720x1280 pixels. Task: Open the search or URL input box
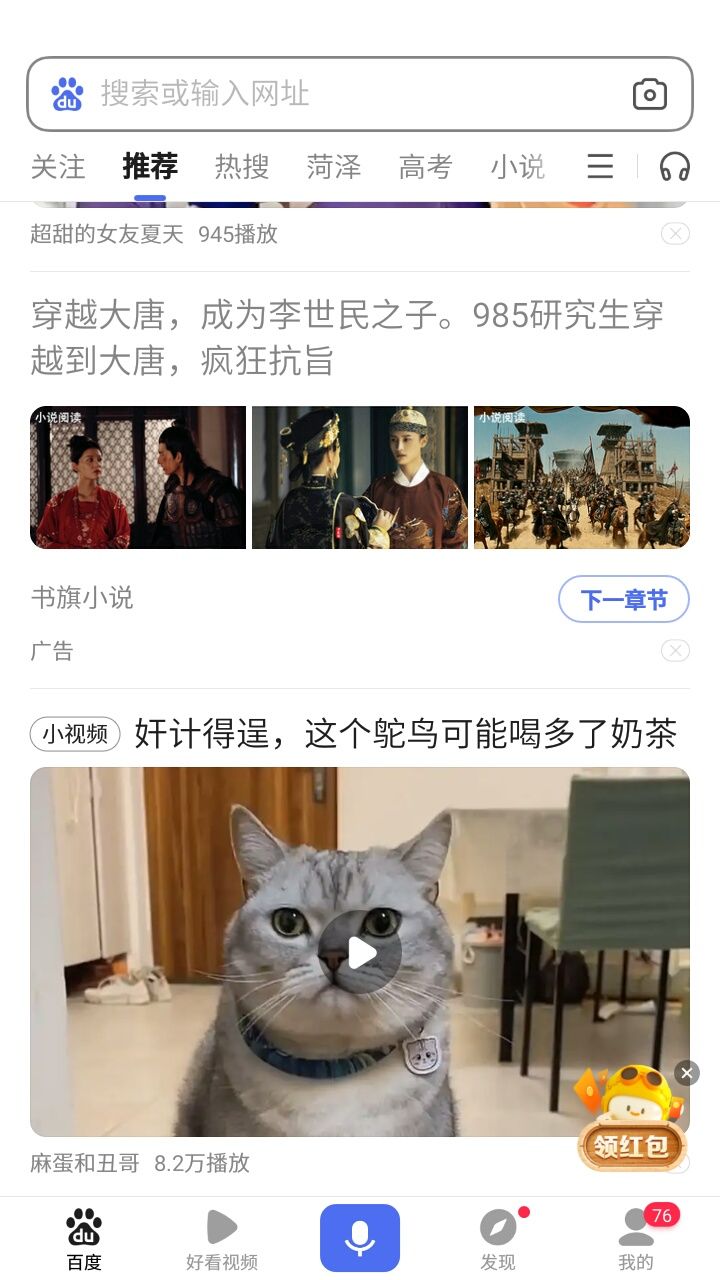click(x=340, y=94)
